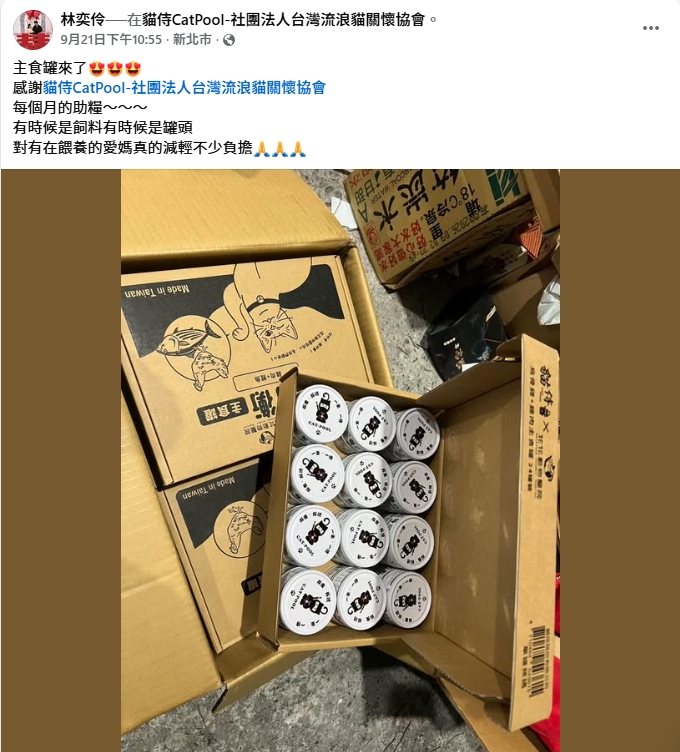This screenshot has height=752, width=680.
Task: Open the 新北市 location link
Action: [x=192, y=40]
